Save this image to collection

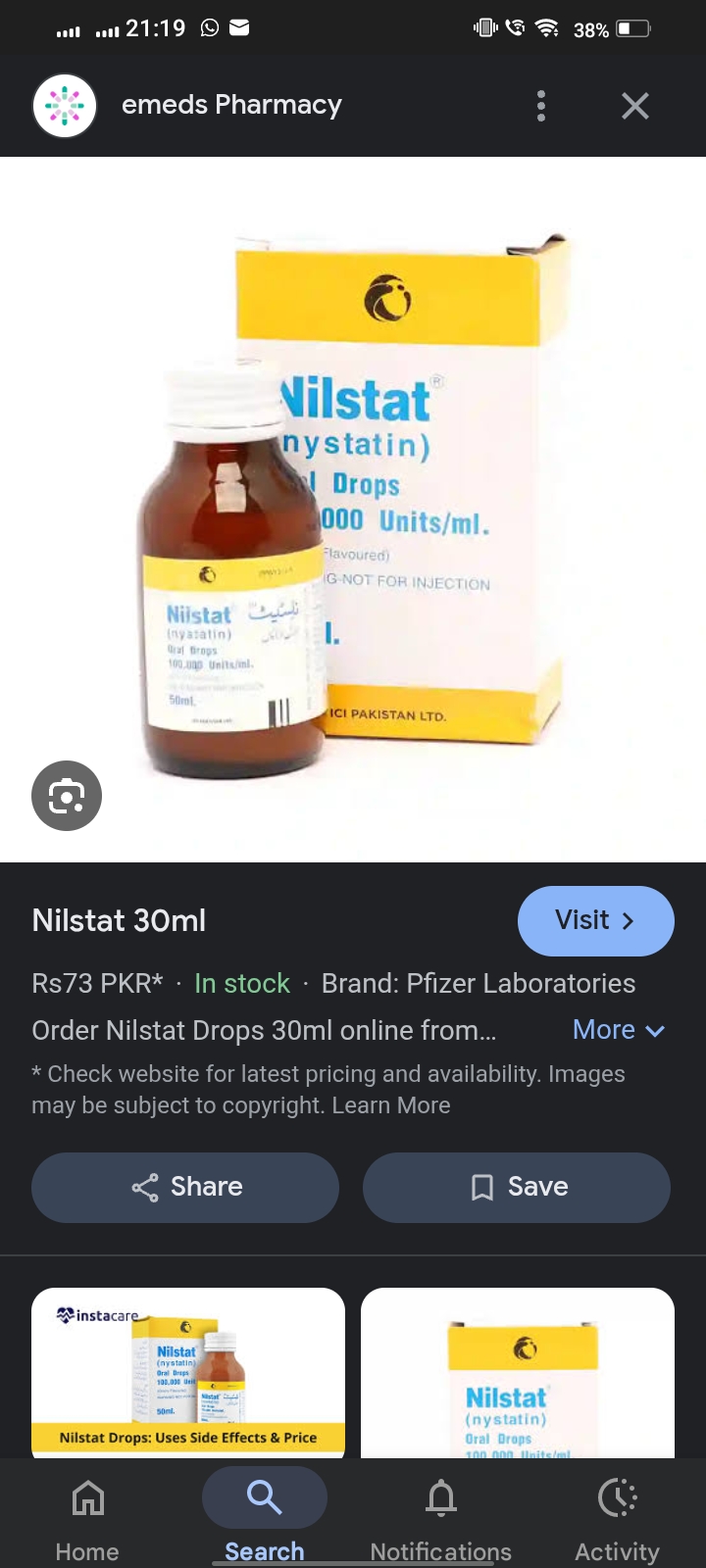click(x=517, y=1187)
